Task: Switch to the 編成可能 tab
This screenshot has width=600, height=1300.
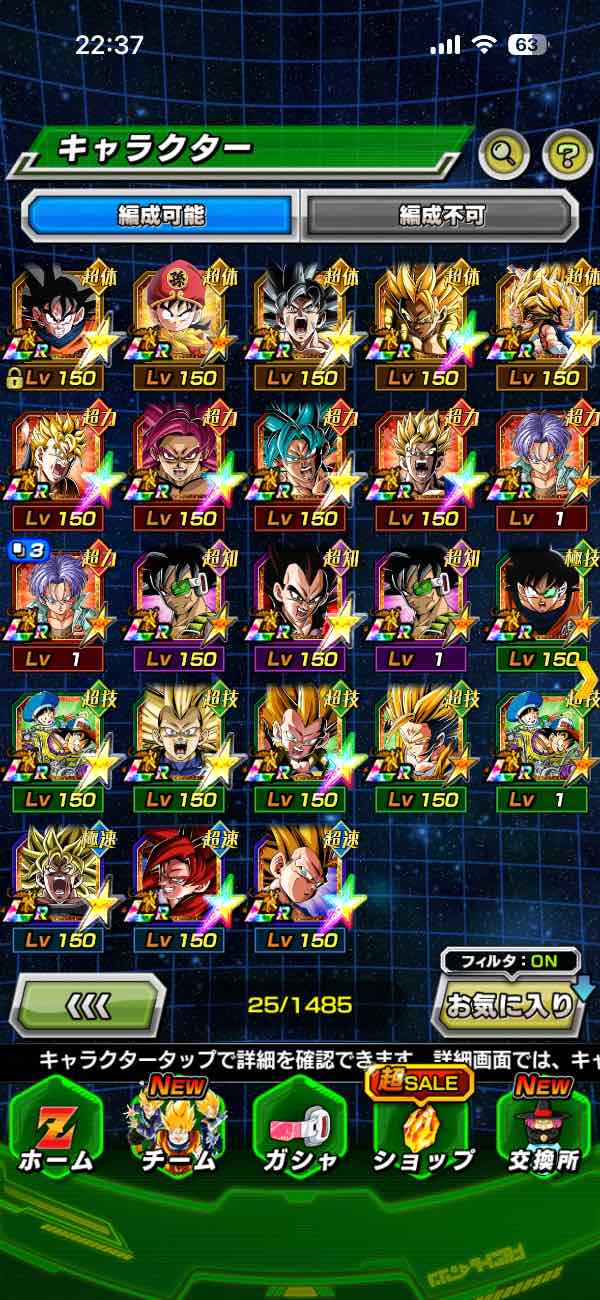Action: (161, 214)
